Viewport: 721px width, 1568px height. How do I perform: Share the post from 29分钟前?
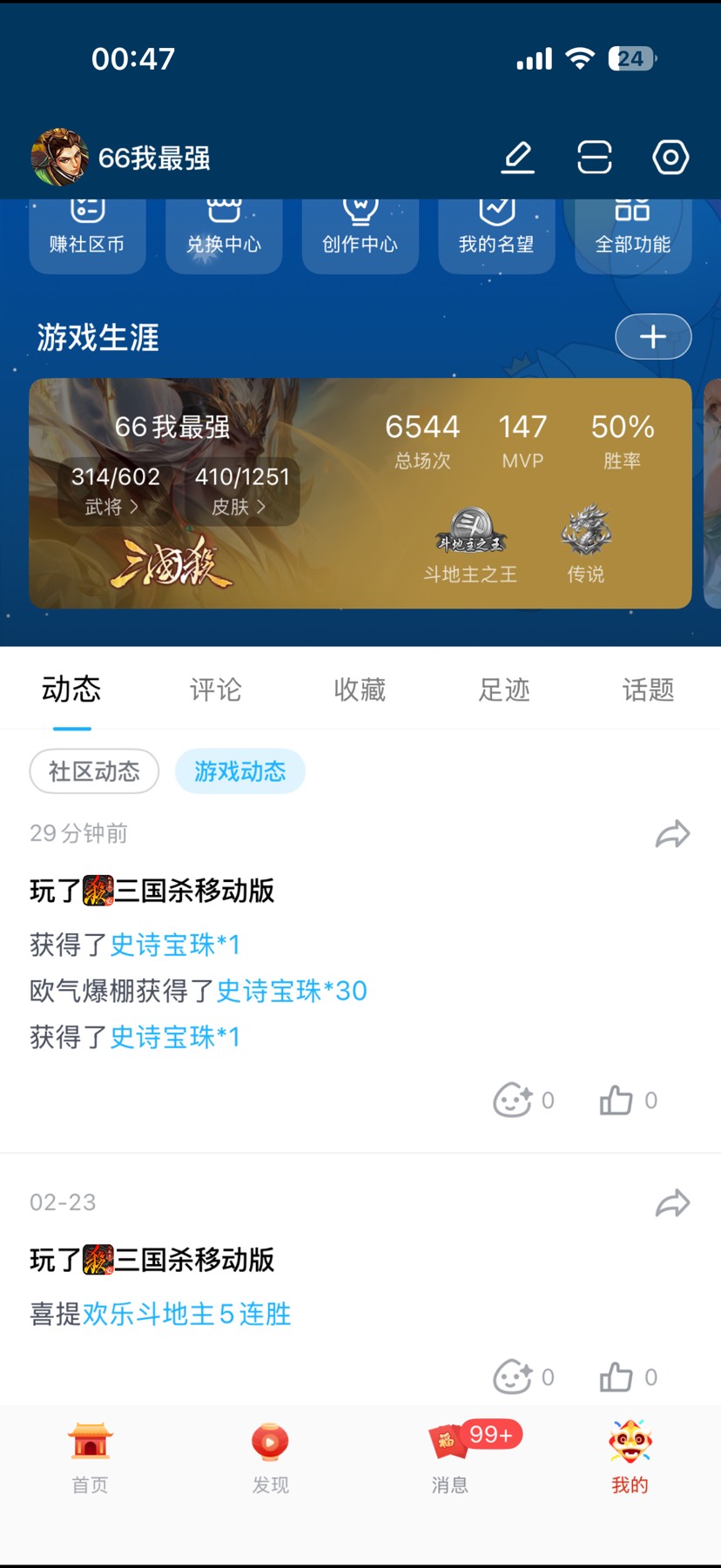point(672,834)
